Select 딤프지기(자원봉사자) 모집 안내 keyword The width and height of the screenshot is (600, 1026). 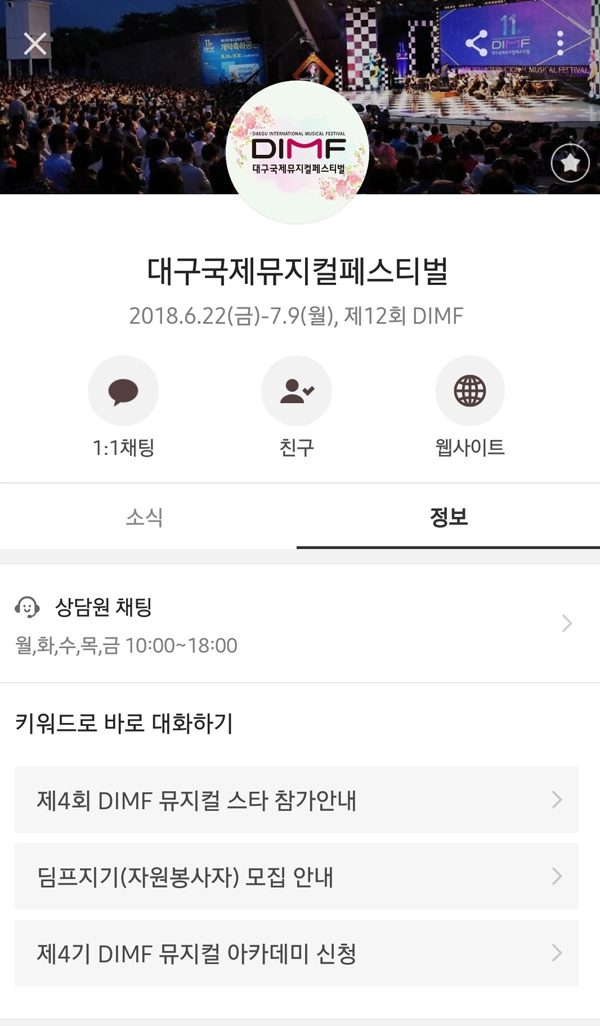[x=296, y=877]
